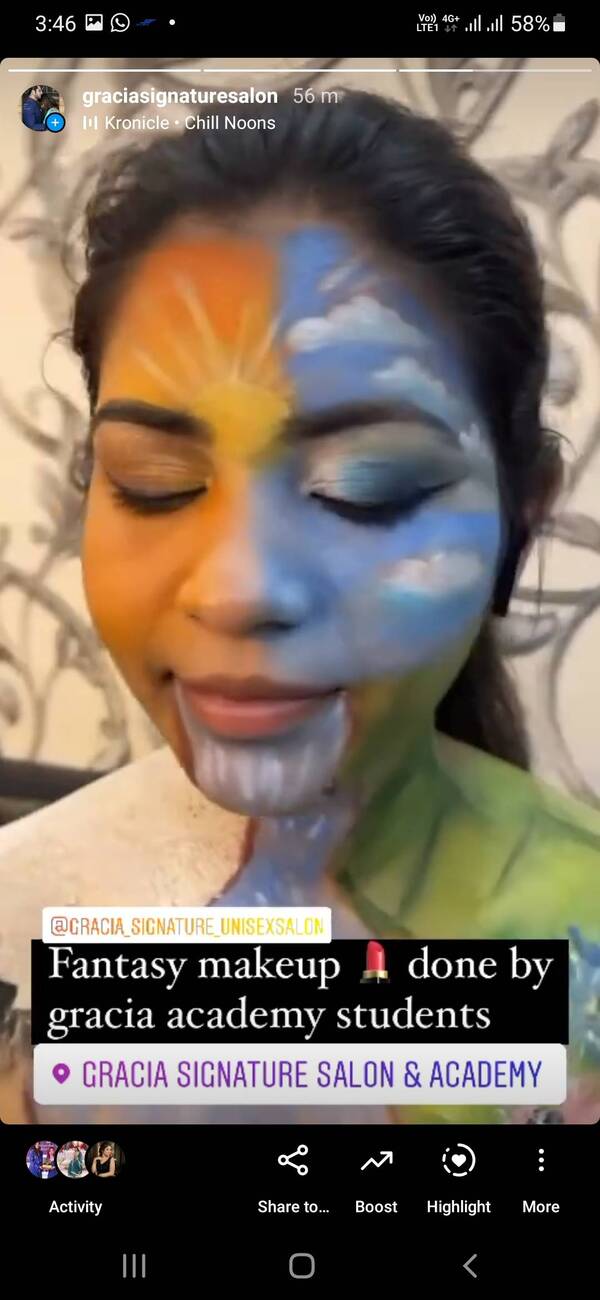This screenshot has width=600, height=1300.
Task: Open the recent apps button
Action: click(x=134, y=1265)
